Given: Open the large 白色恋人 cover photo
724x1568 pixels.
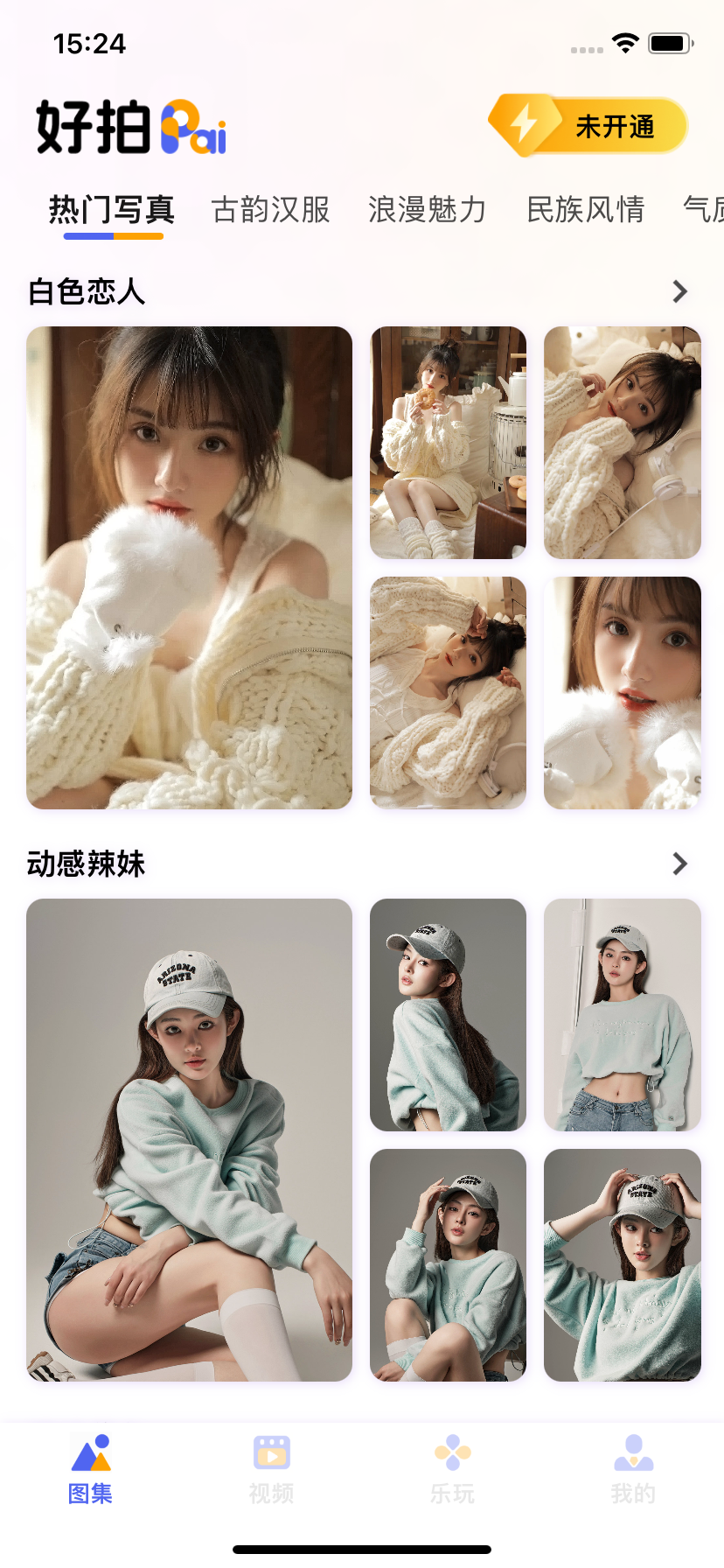Looking at the screenshot, I should (190, 568).
